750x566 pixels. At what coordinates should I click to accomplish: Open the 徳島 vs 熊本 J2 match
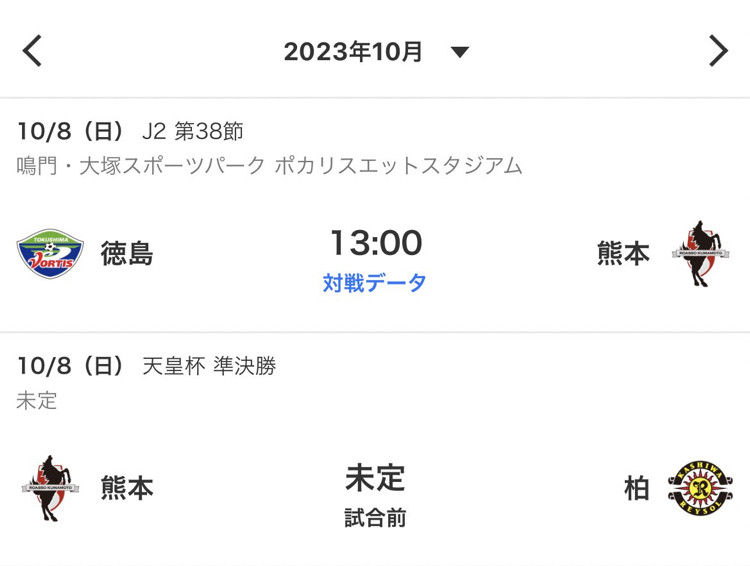[x=375, y=243]
